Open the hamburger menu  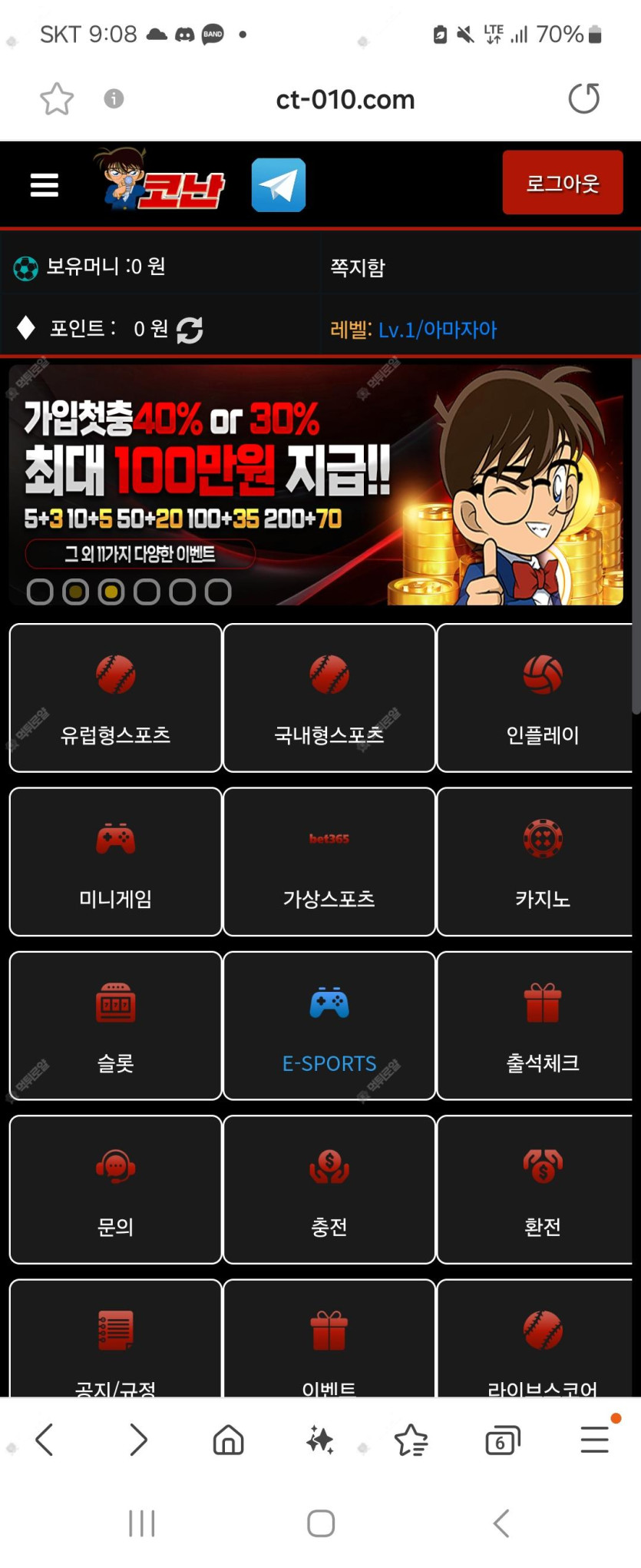[44, 185]
